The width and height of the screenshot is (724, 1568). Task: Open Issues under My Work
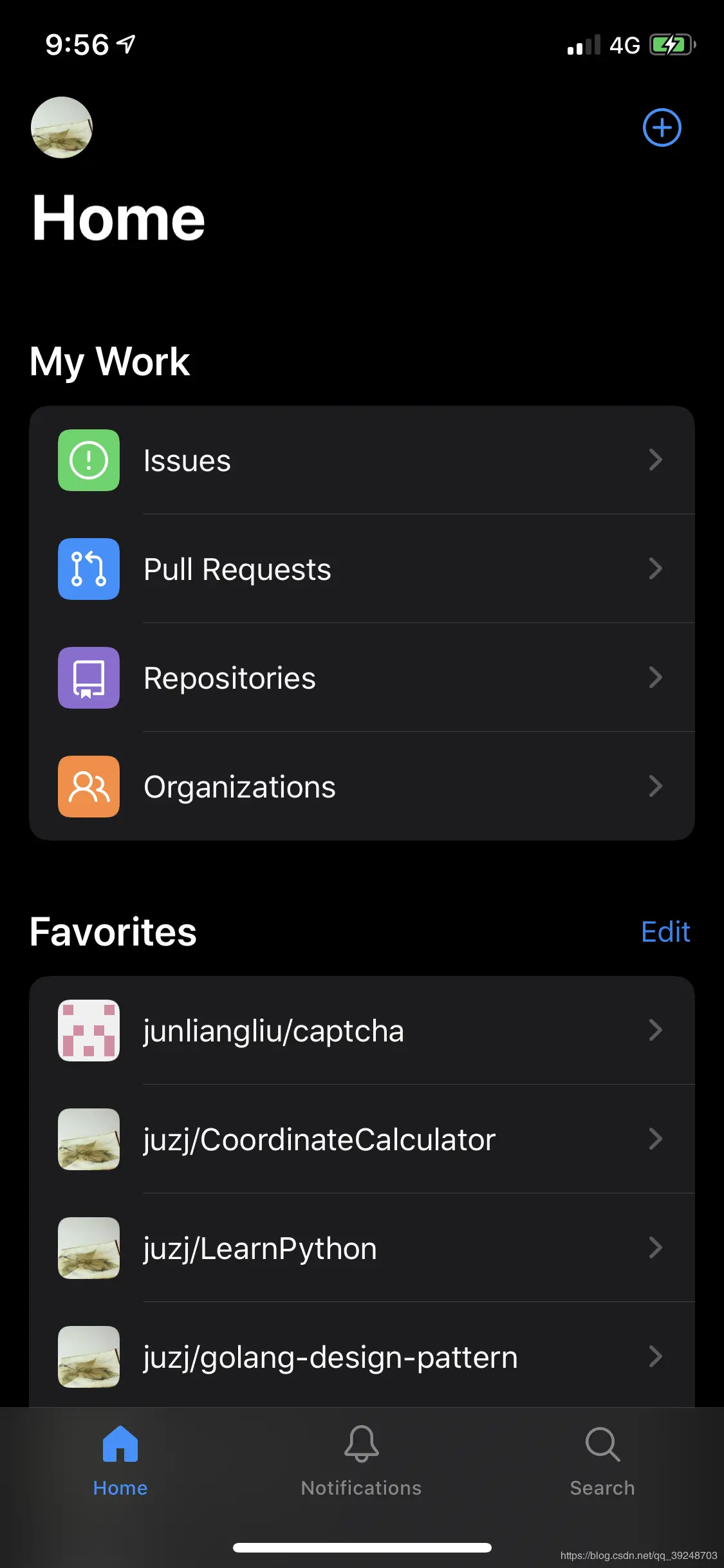(362, 460)
